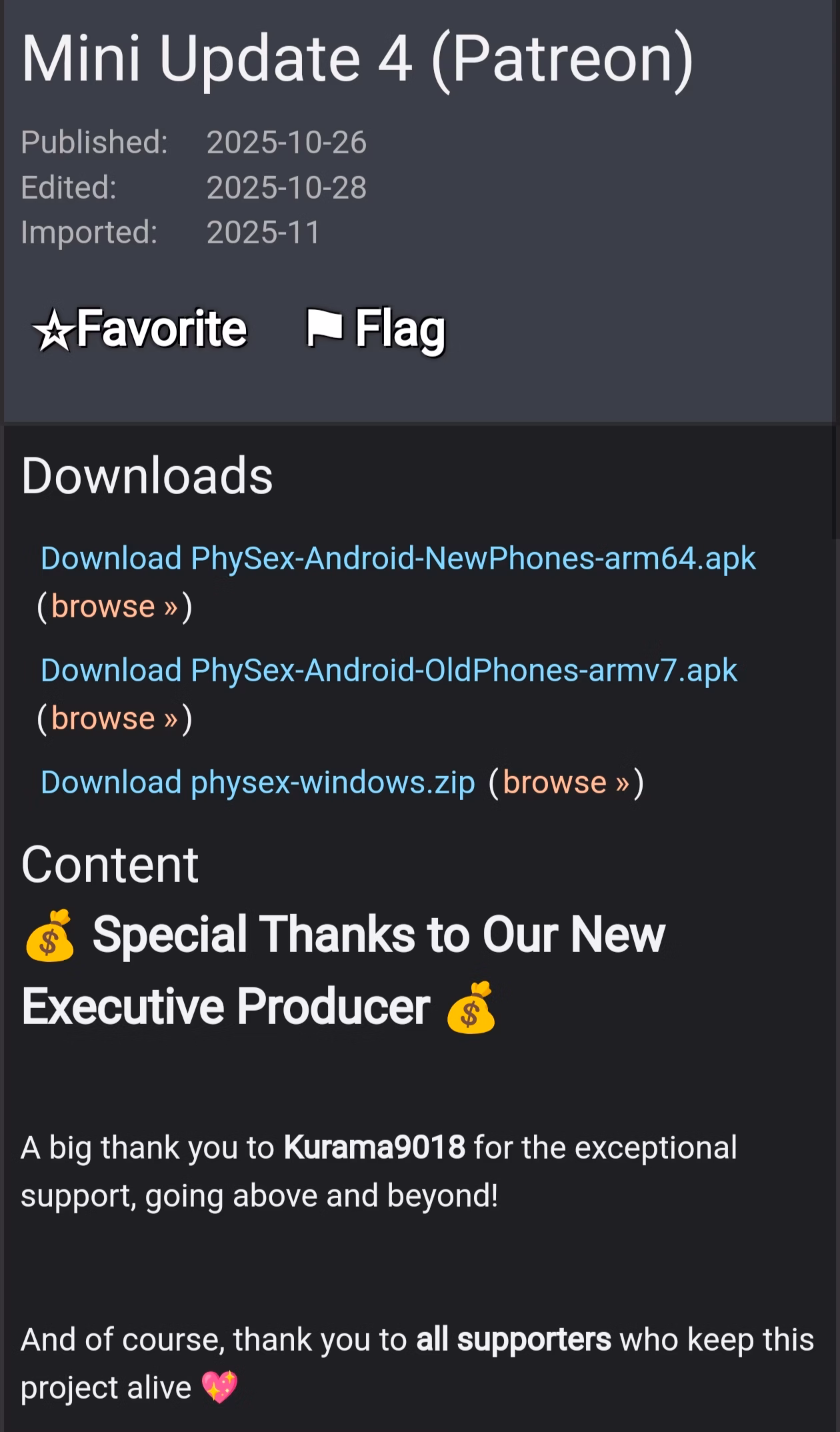Flag this post
This screenshot has width=840, height=1432.
(375, 329)
